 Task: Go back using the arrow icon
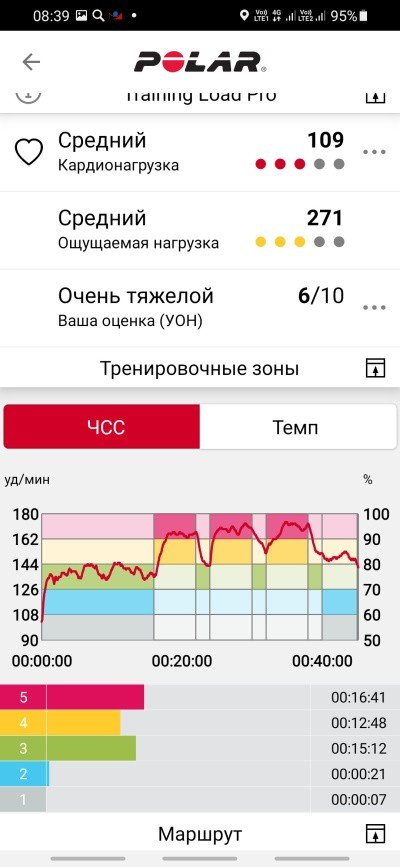click(x=31, y=62)
